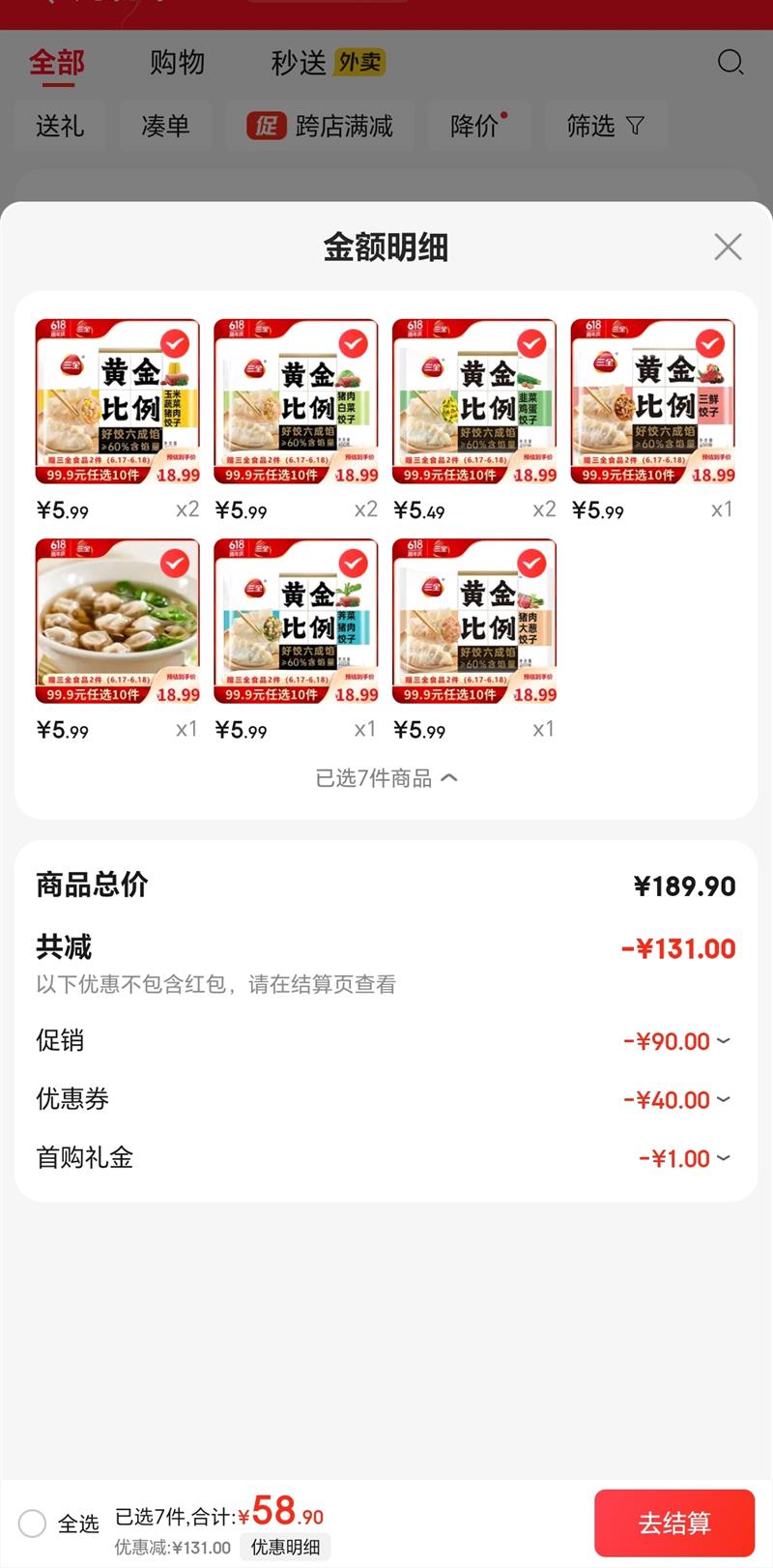Collapse the 已选7件商品 list

tap(386, 778)
